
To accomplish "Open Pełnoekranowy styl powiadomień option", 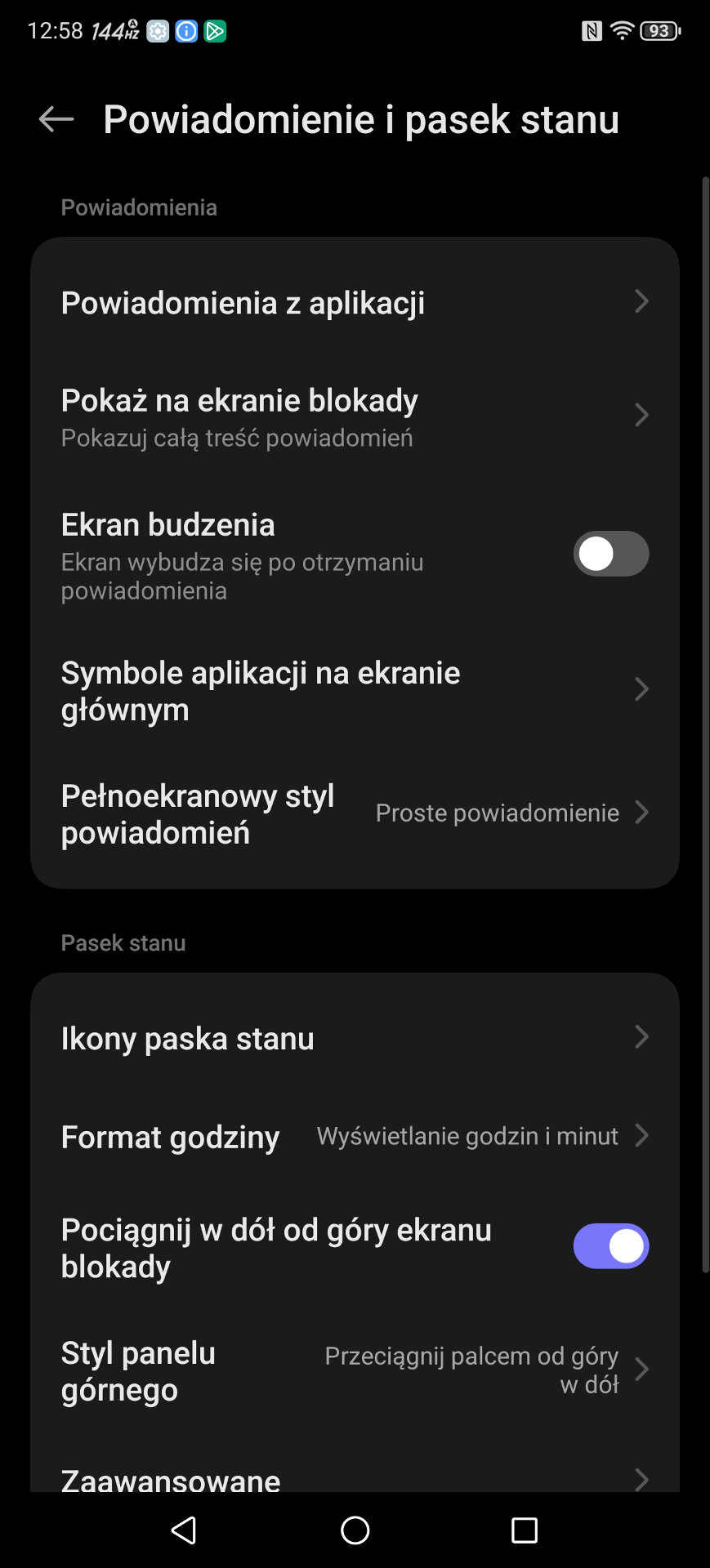I will click(355, 814).
